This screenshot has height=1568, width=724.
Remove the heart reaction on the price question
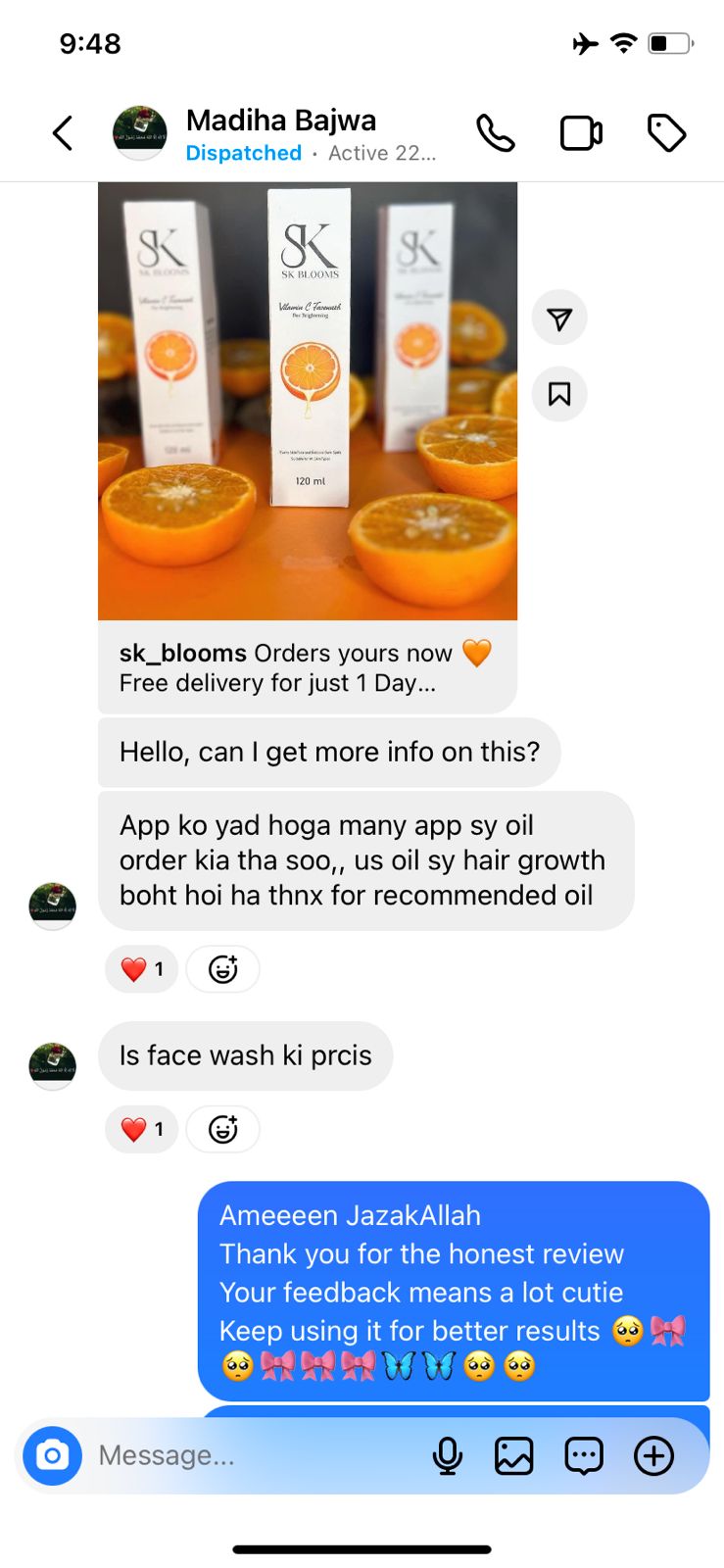(141, 1129)
